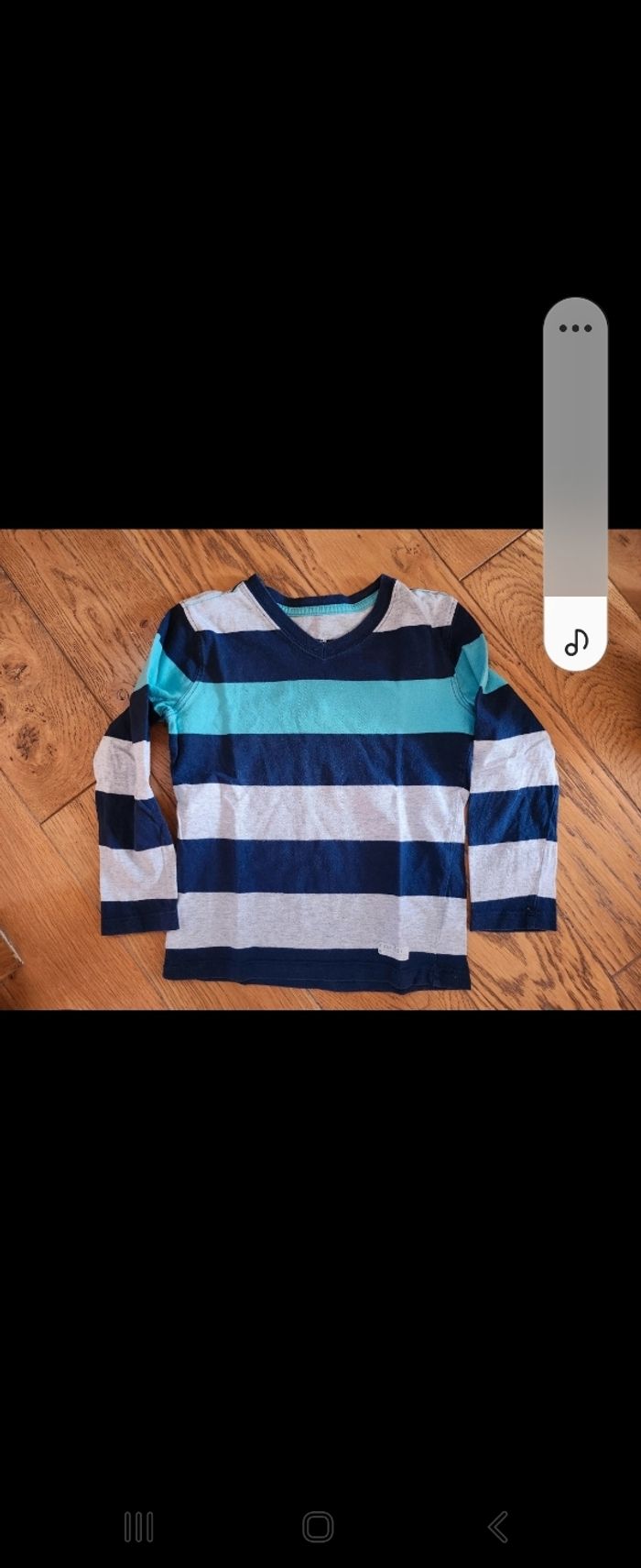The width and height of the screenshot is (641, 1568).
Task: Set media volume on the vertical slider
Action: pyautogui.click(x=575, y=477)
